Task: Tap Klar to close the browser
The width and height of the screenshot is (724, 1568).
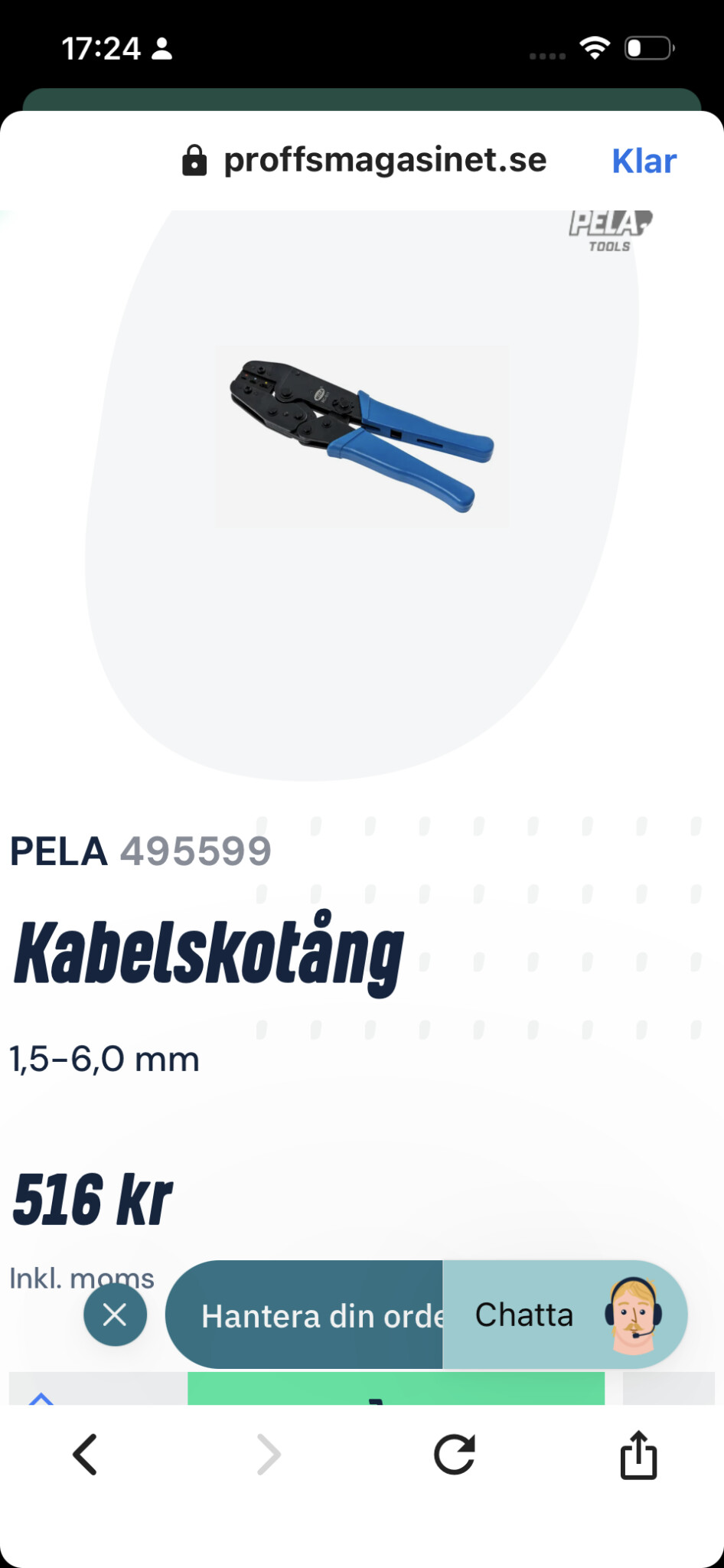Action: (x=644, y=162)
